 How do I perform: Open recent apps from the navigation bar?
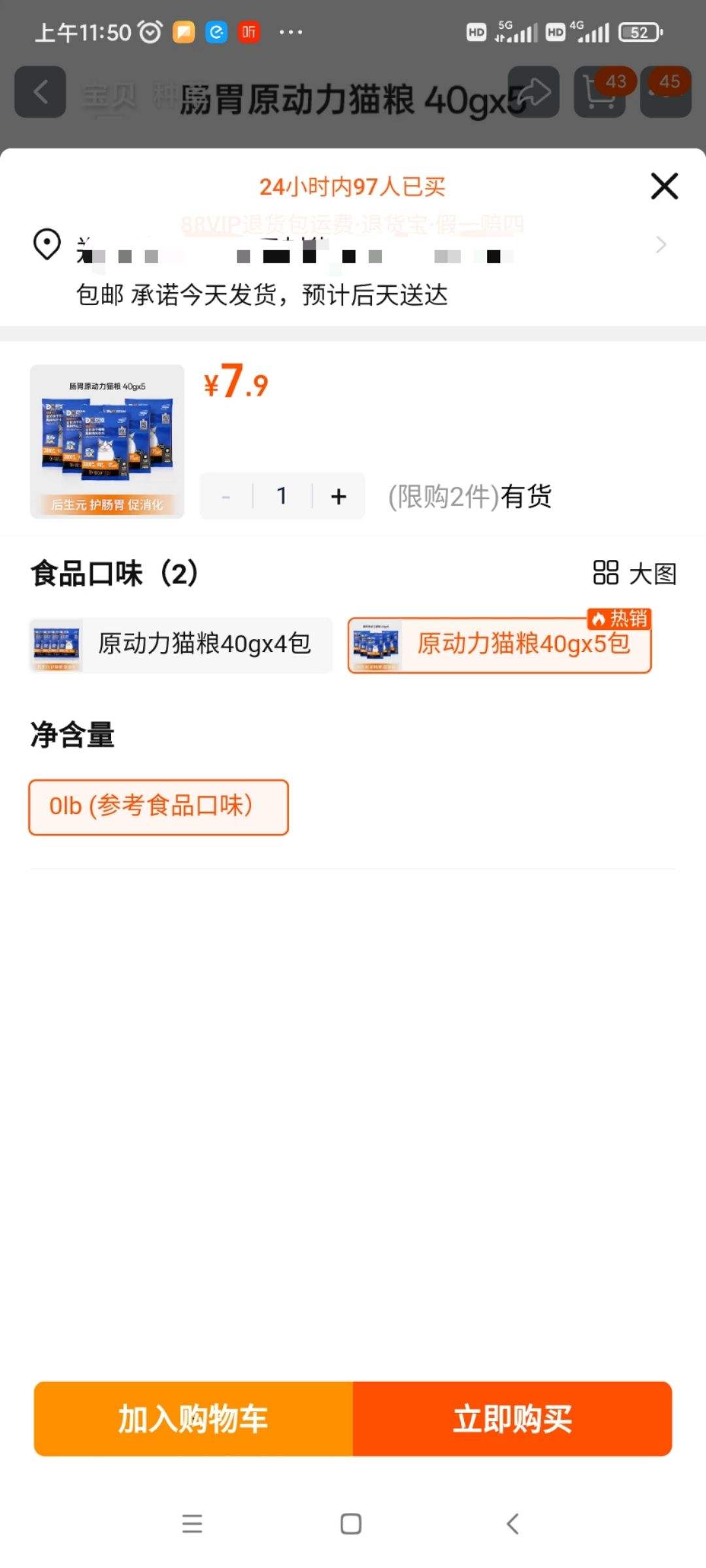pos(192,1524)
